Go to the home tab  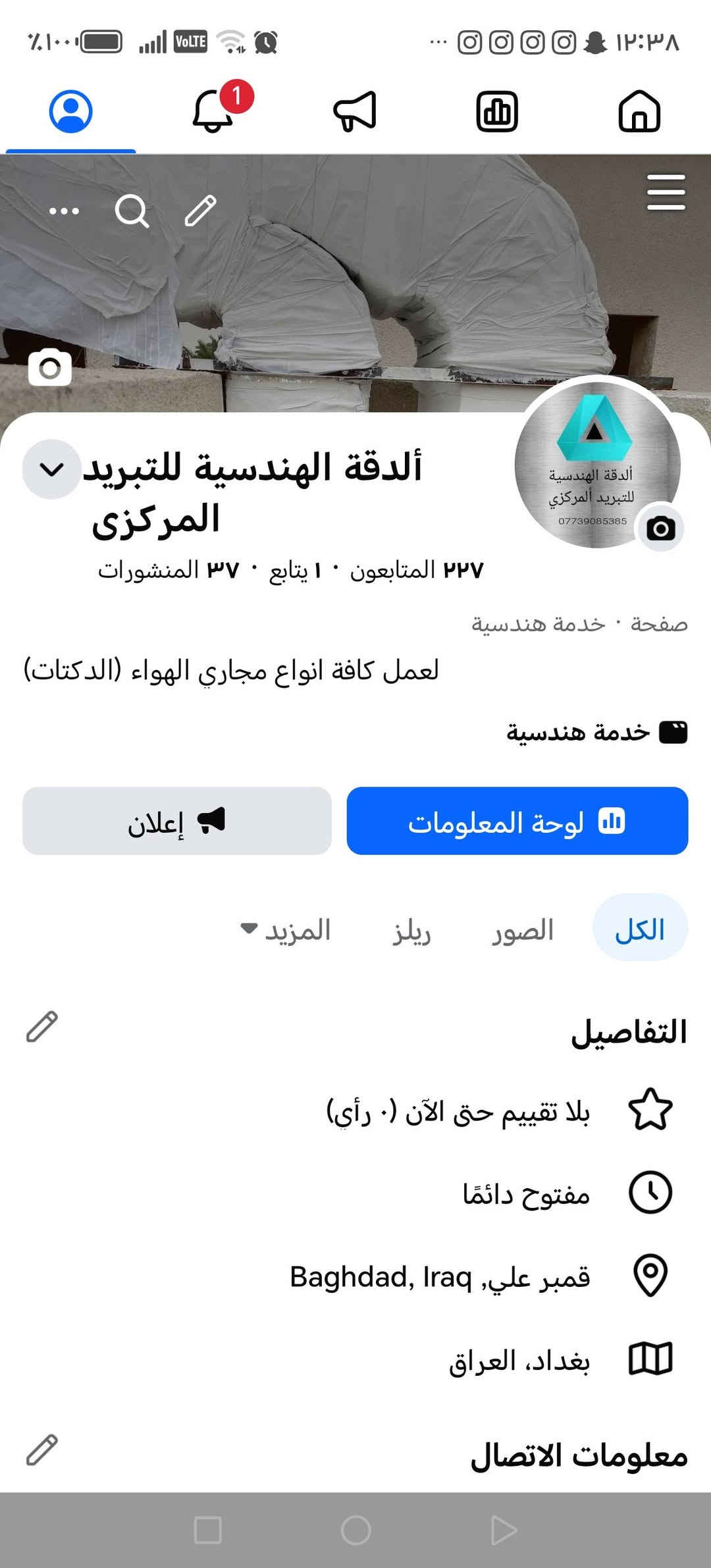[x=639, y=111]
